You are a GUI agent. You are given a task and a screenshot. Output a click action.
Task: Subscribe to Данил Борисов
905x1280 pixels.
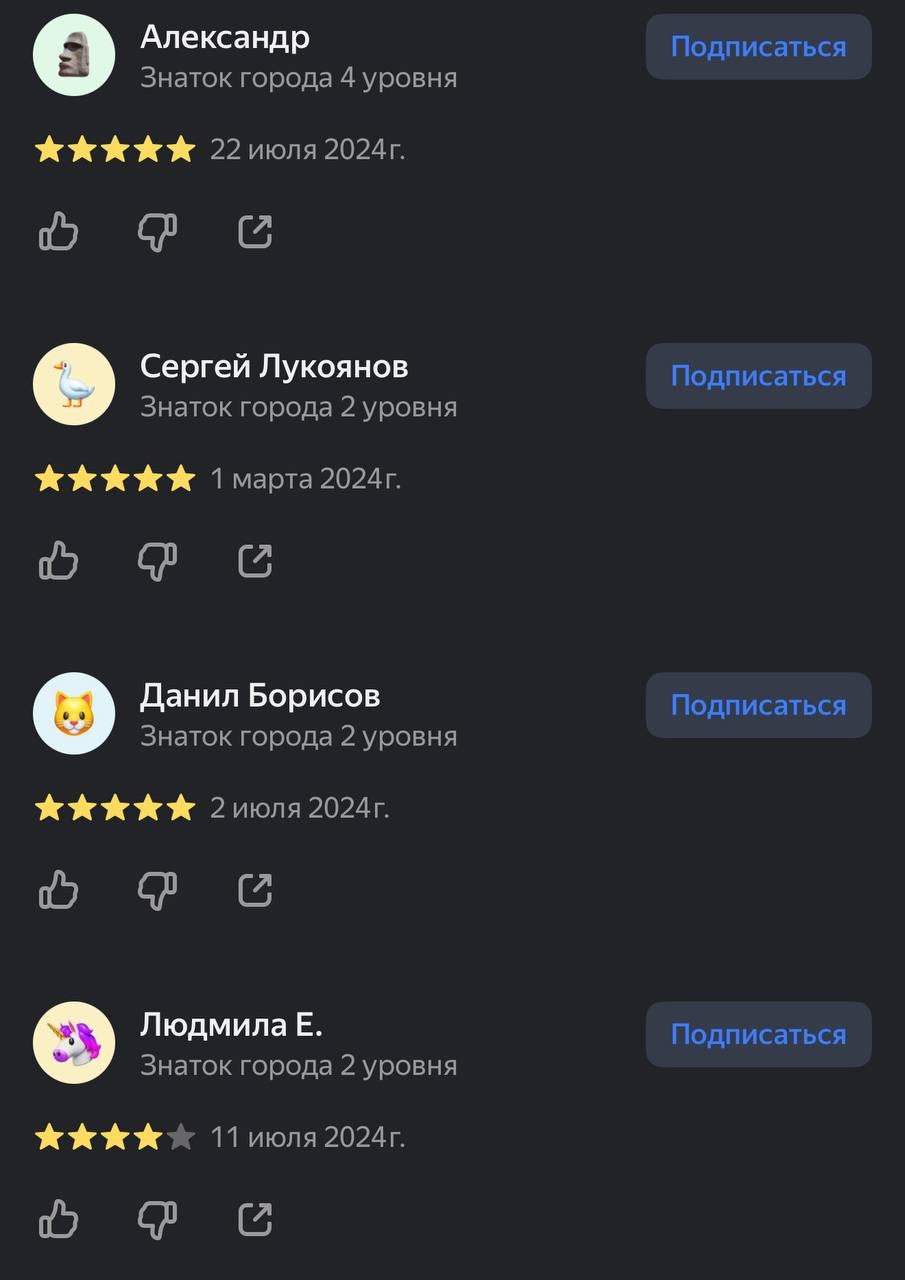pos(758,705)
